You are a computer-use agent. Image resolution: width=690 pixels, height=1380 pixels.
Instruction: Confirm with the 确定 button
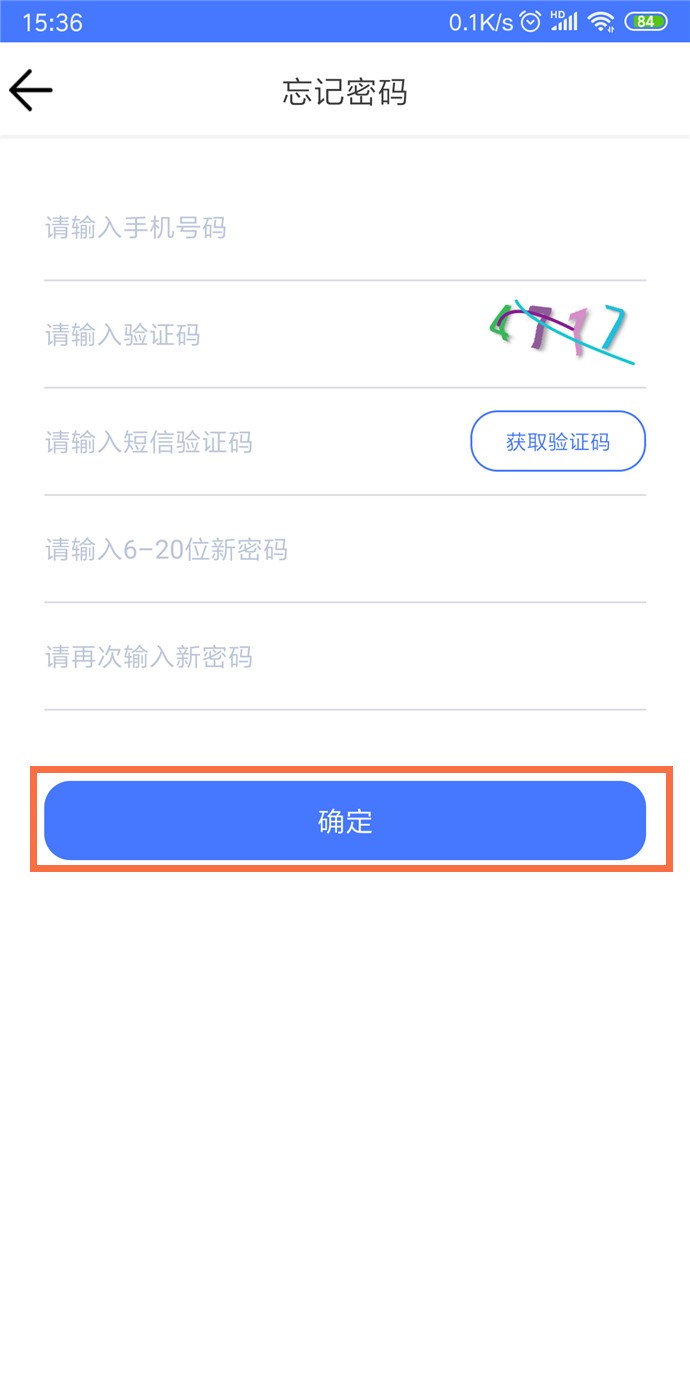(345, 821)
